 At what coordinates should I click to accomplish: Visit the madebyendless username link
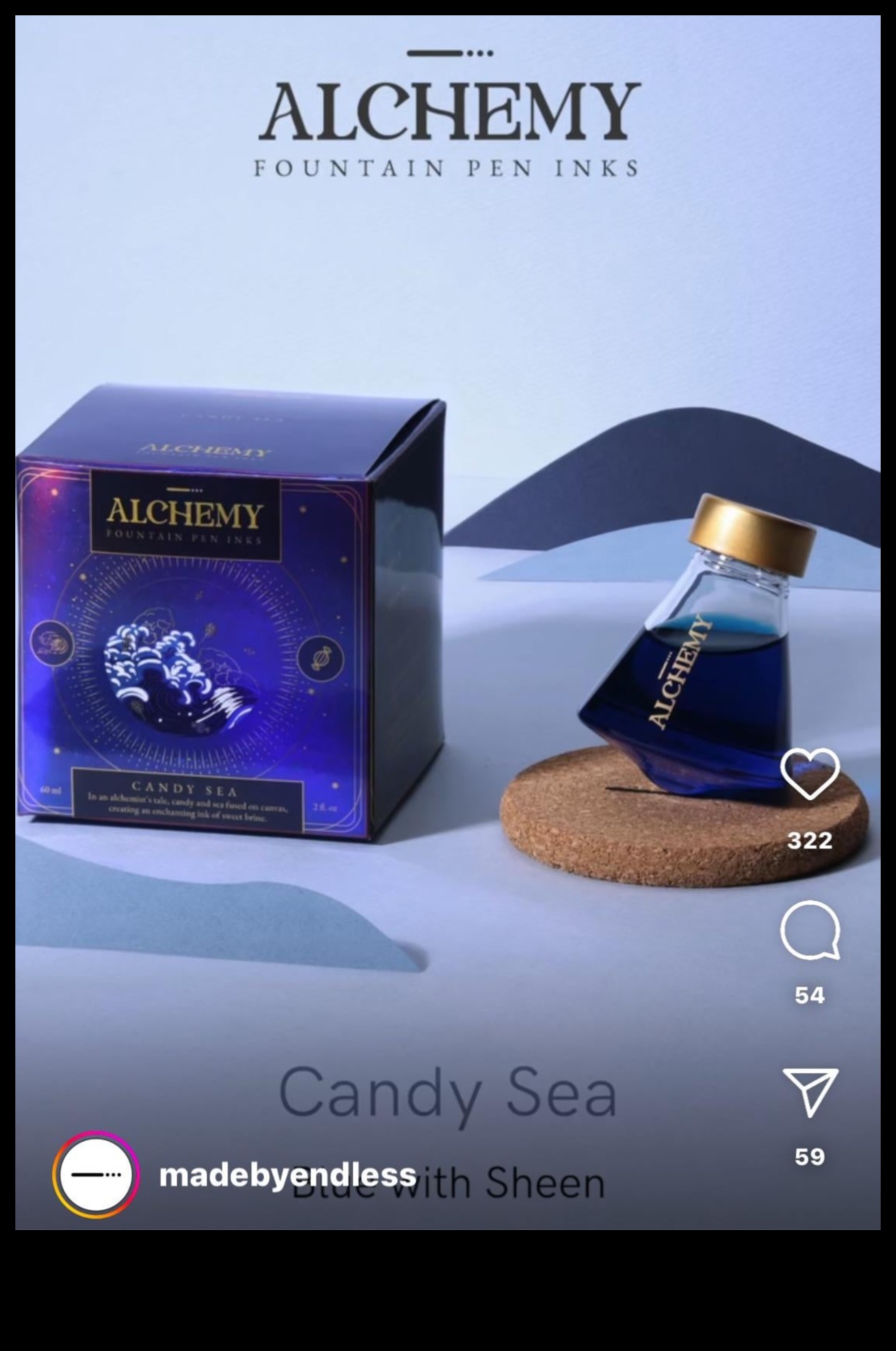click(x=287, y=1175)
